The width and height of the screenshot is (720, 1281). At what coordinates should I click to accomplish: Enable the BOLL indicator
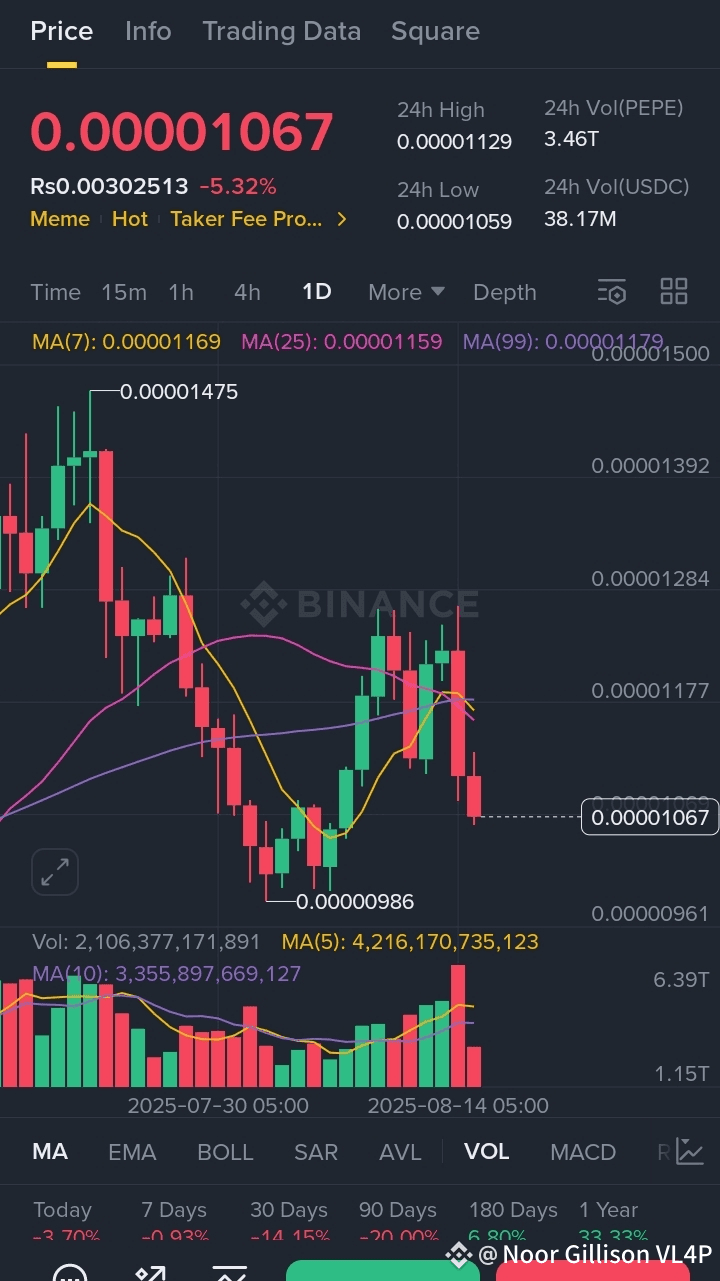(x=225, y=1152)
